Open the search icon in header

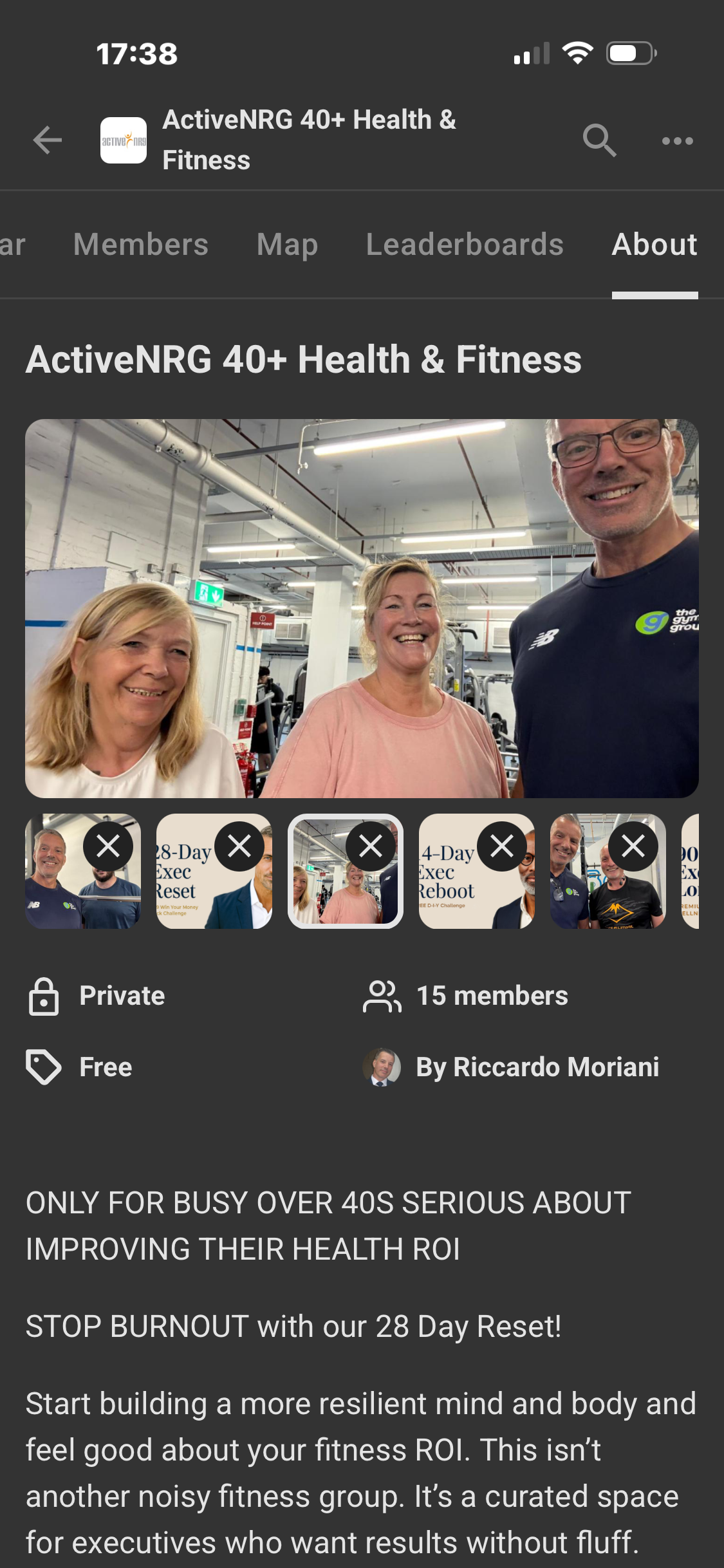coord(599,140)
